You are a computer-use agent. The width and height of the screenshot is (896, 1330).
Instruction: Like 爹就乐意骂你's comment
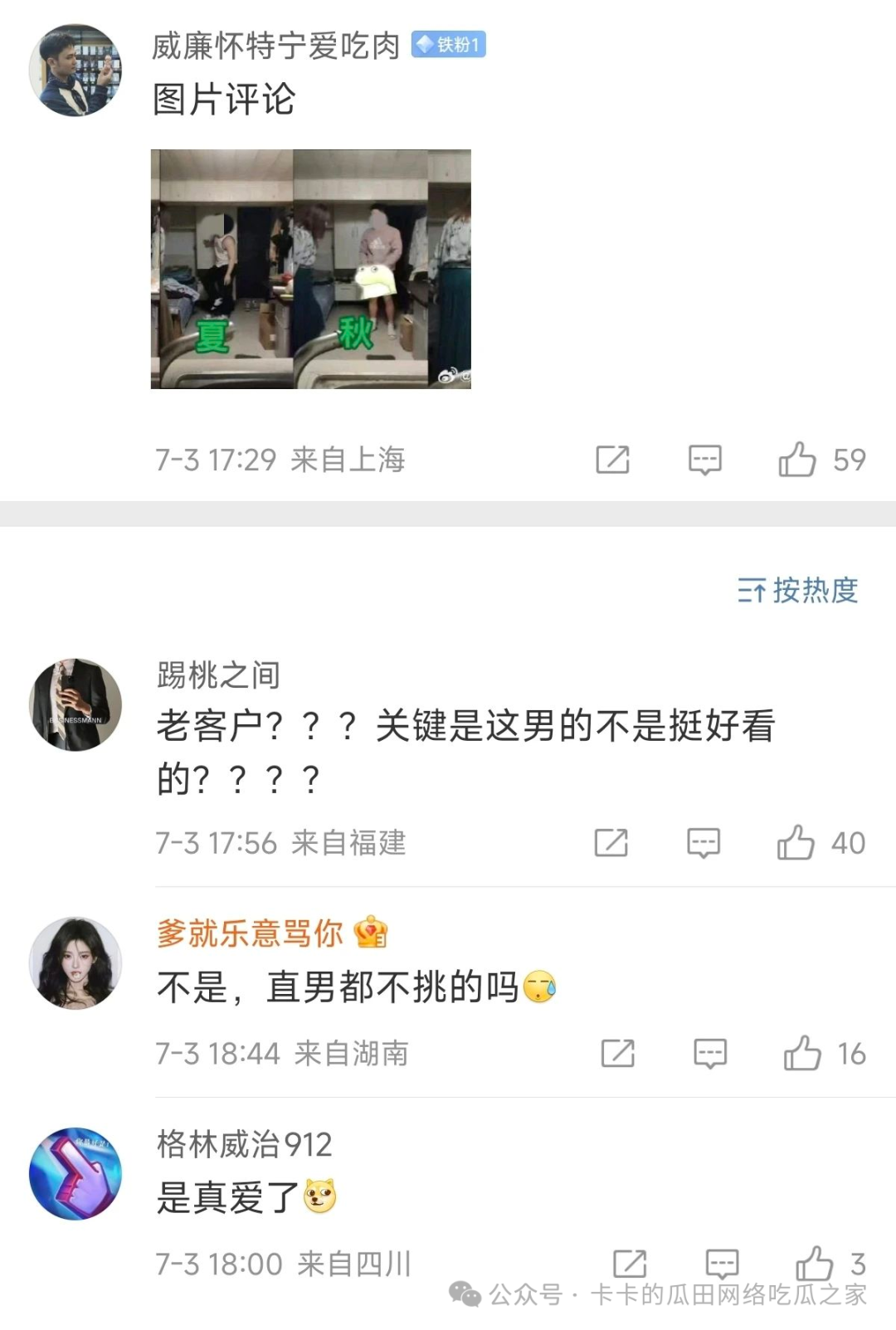802,1054
